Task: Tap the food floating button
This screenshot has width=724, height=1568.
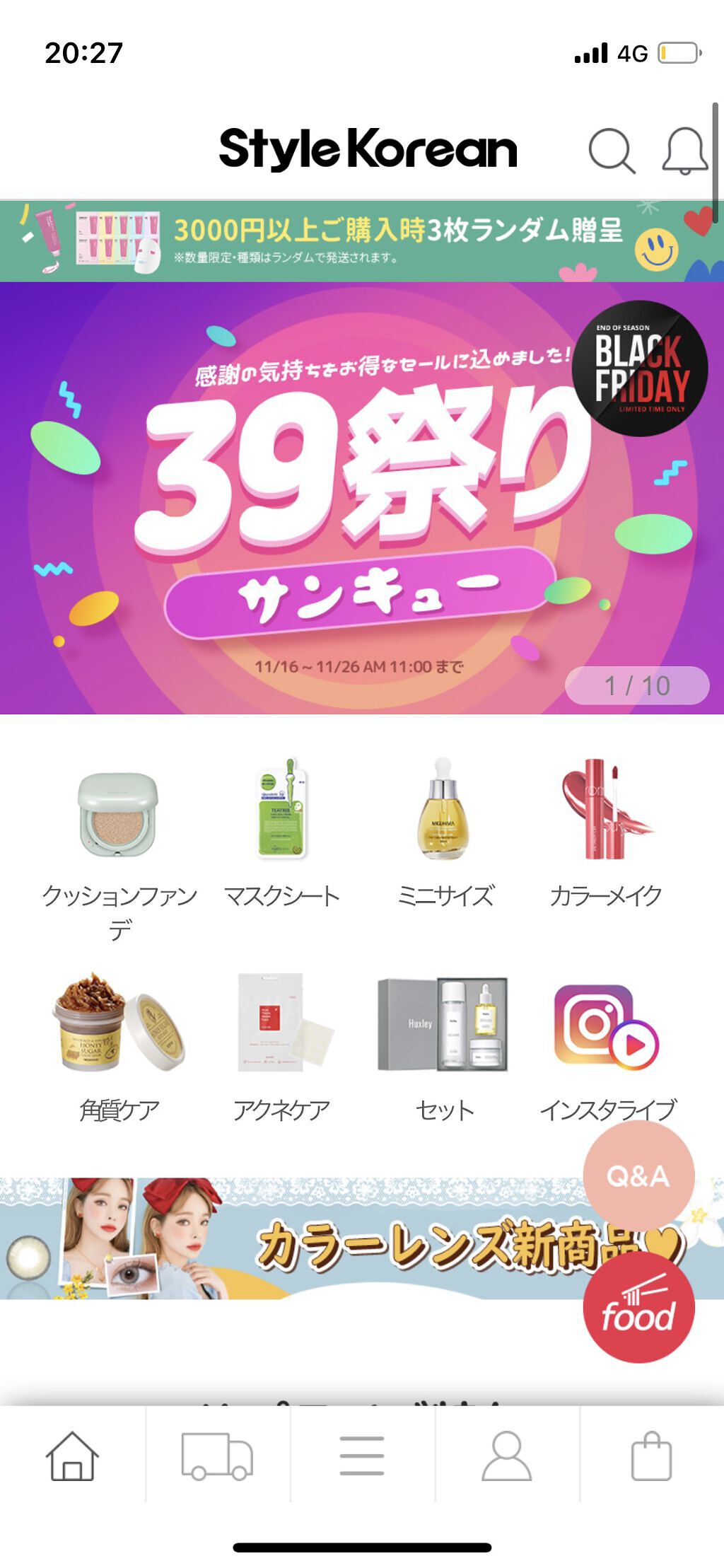Action: click(638, 1307)
